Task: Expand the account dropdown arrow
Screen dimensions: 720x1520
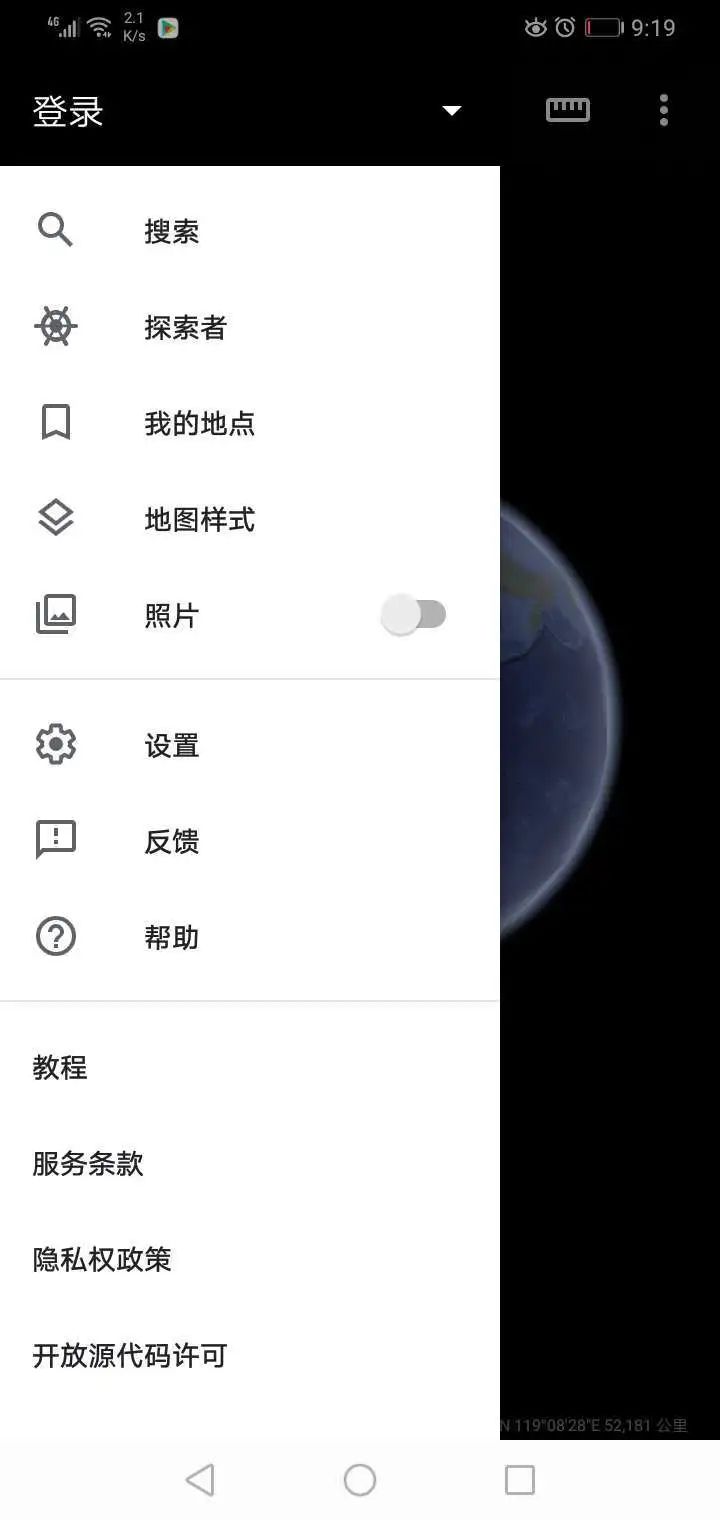Action: click(x=452, y=111)
